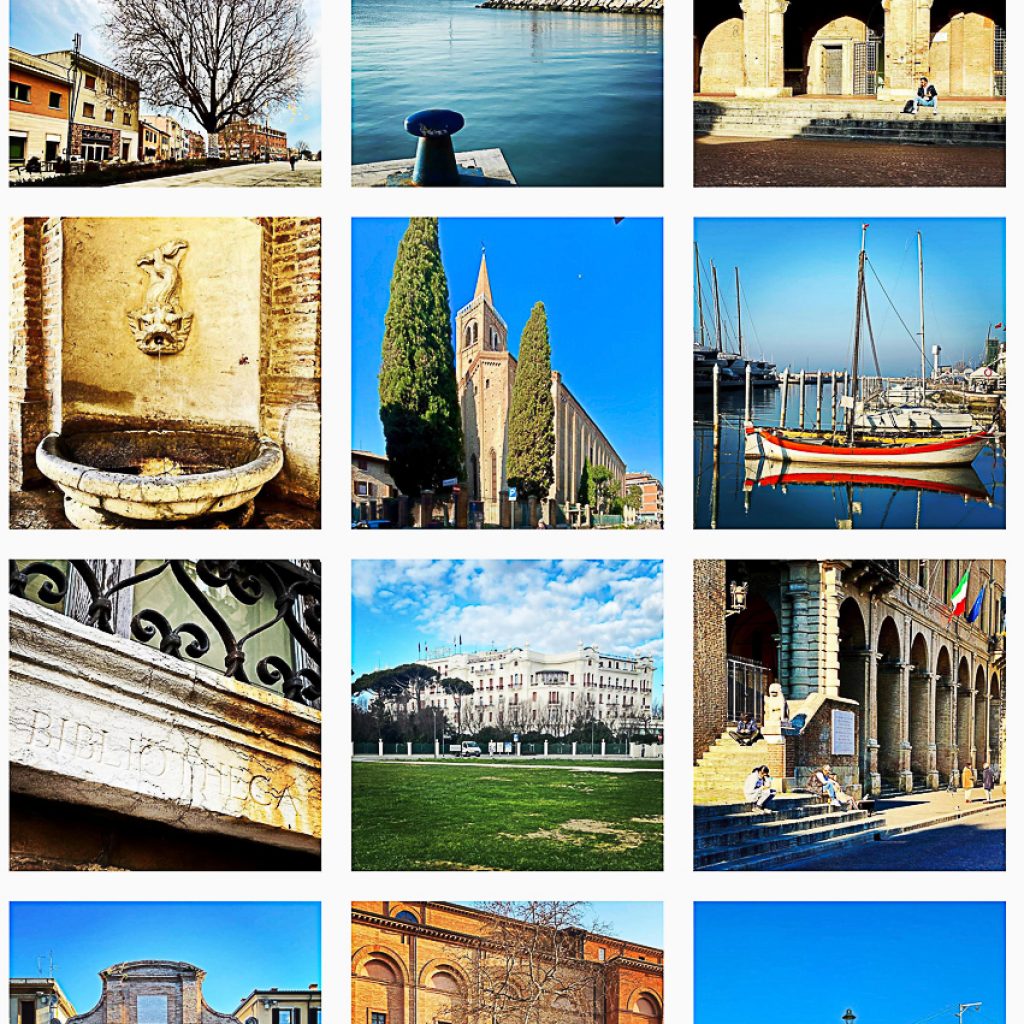Viewport: 1024px width, 1024px height.
Task: Open the brick facade with bare branches photo
Action: tap(507, 962)
